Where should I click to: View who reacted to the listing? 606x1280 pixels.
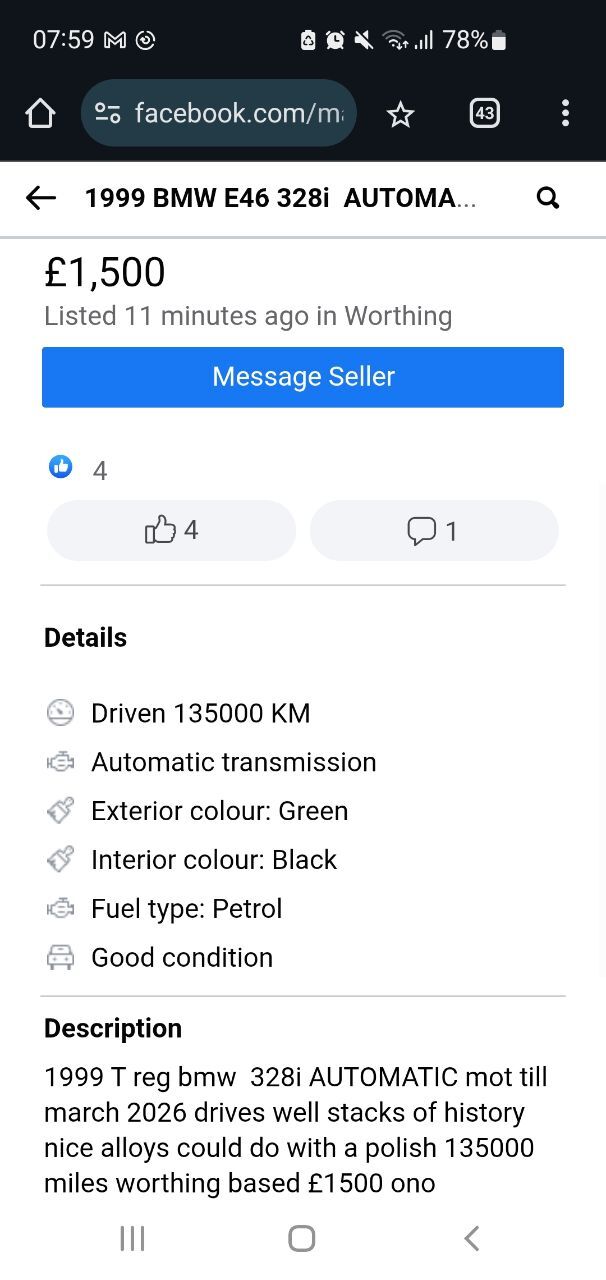(78, 468)
